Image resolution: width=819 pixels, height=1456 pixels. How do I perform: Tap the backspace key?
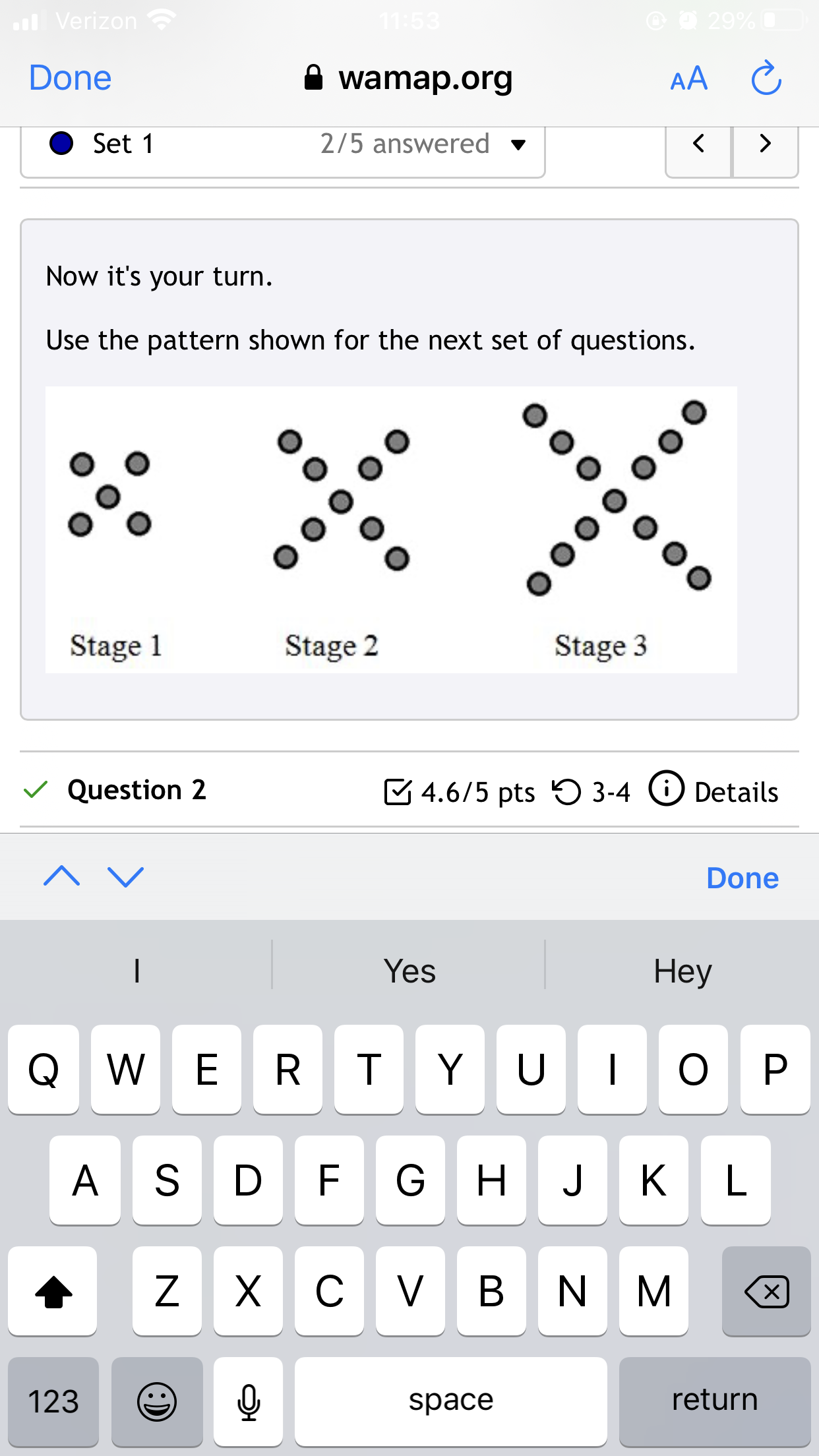766,1291
